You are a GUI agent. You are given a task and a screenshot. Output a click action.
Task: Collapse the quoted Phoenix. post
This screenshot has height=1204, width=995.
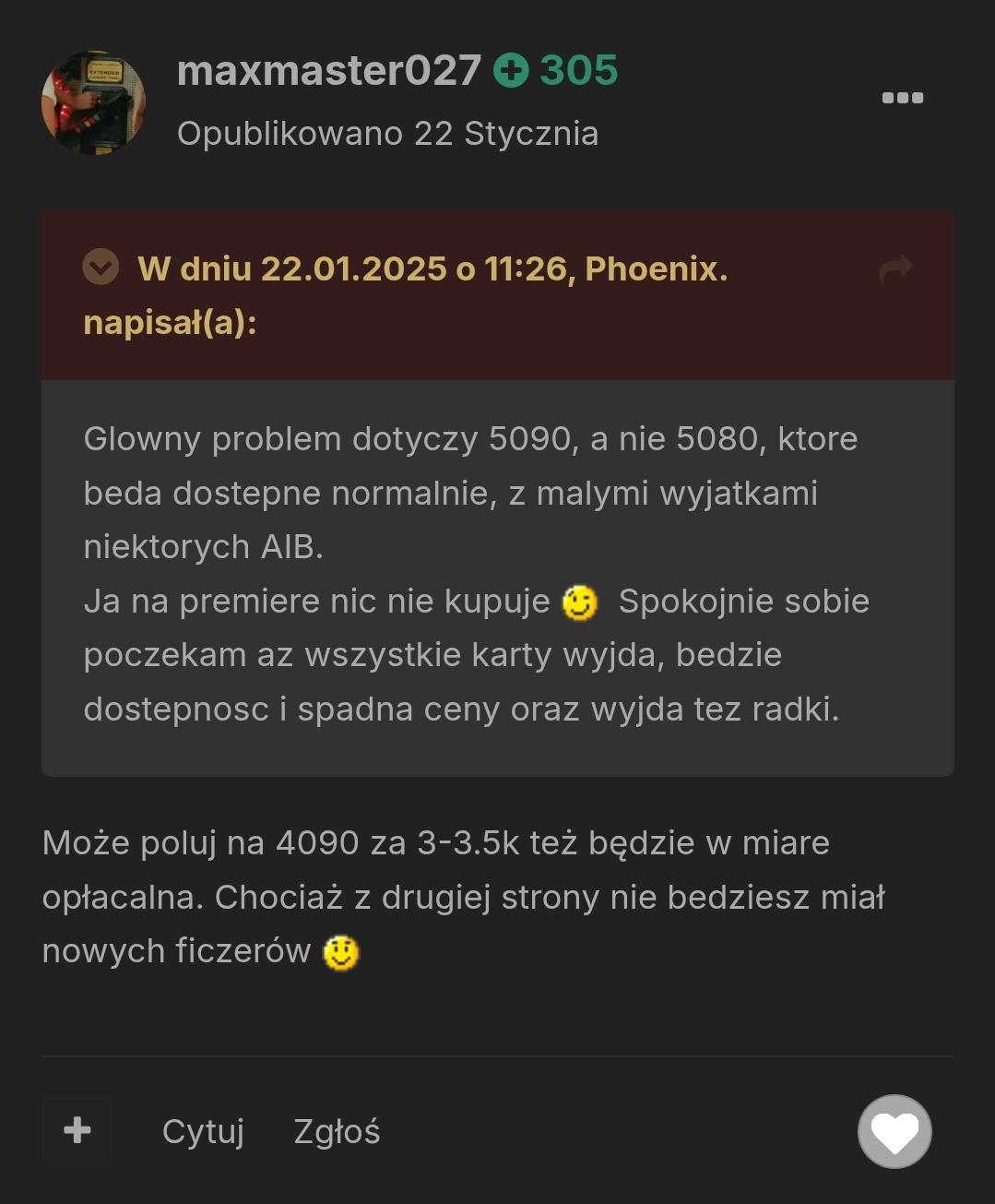pyautogui.click(x=101, y=268)
